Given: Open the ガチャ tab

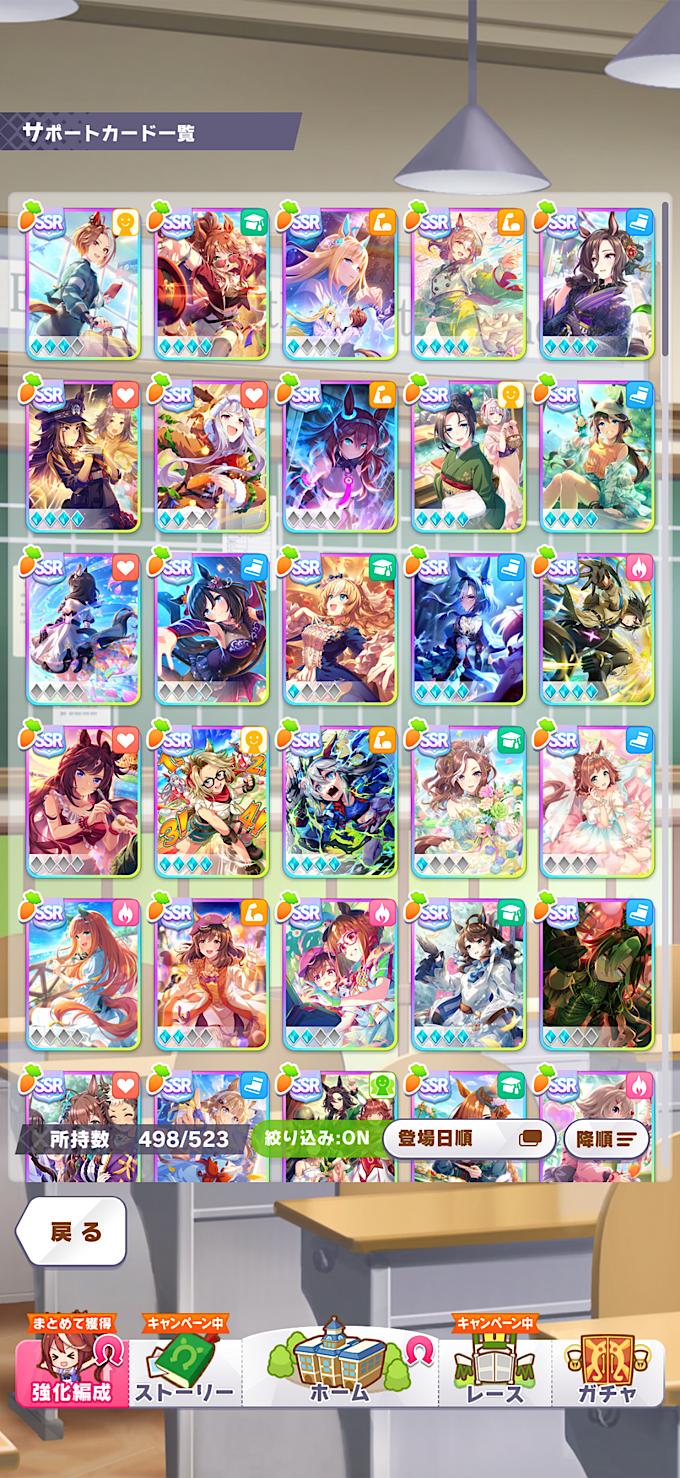Looking at the screenshot, I should point(608,1375).
